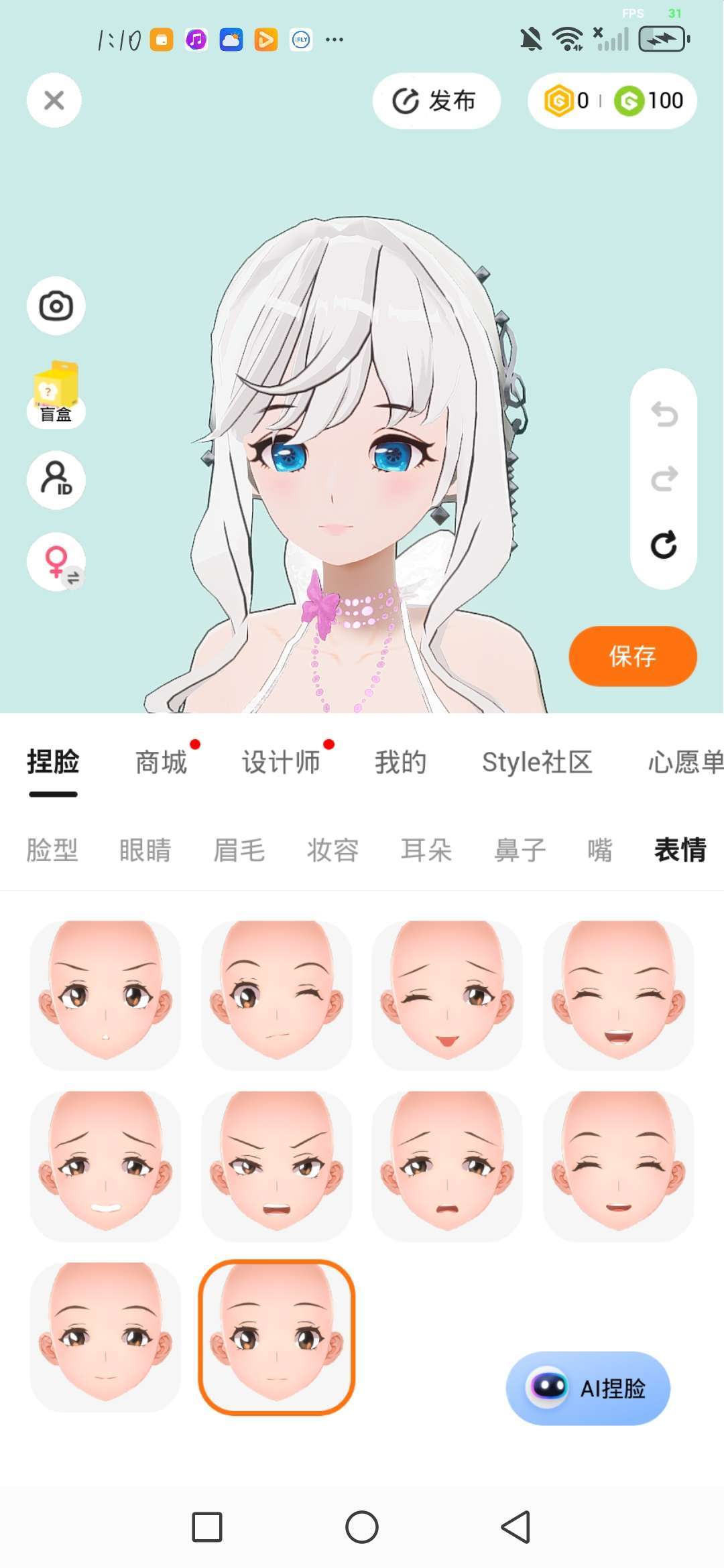Image resolution: width=724 pixels, height=1568 pixels.
Task: Choose the winking expression
Action: [276, 995]
